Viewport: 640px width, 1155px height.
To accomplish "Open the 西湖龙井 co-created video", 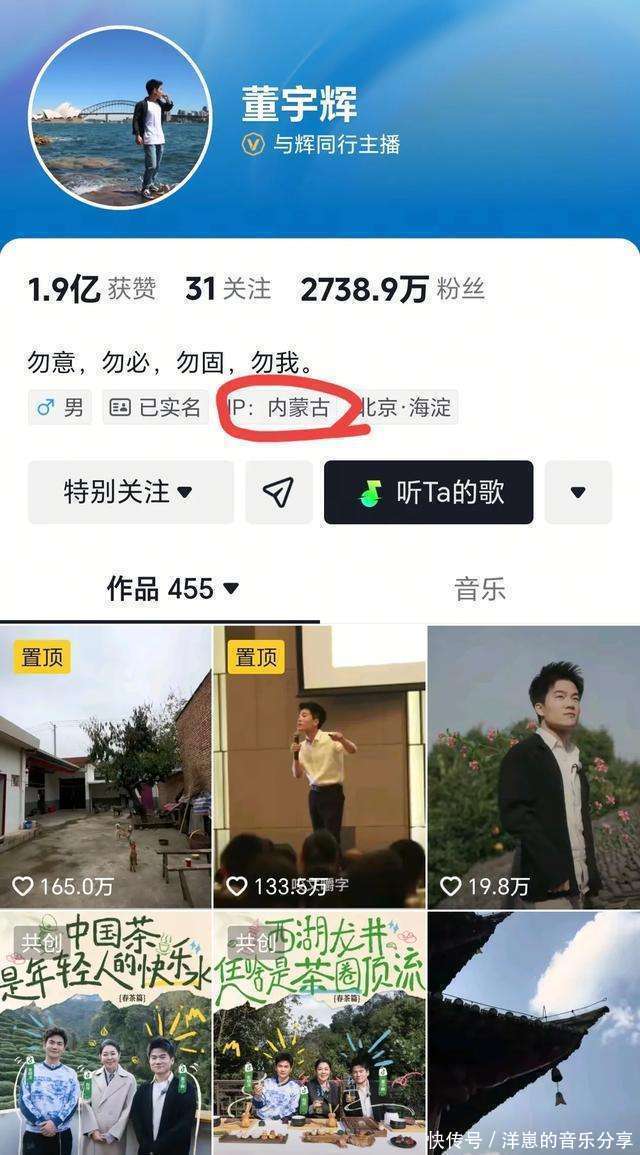I will [320, 1033].
